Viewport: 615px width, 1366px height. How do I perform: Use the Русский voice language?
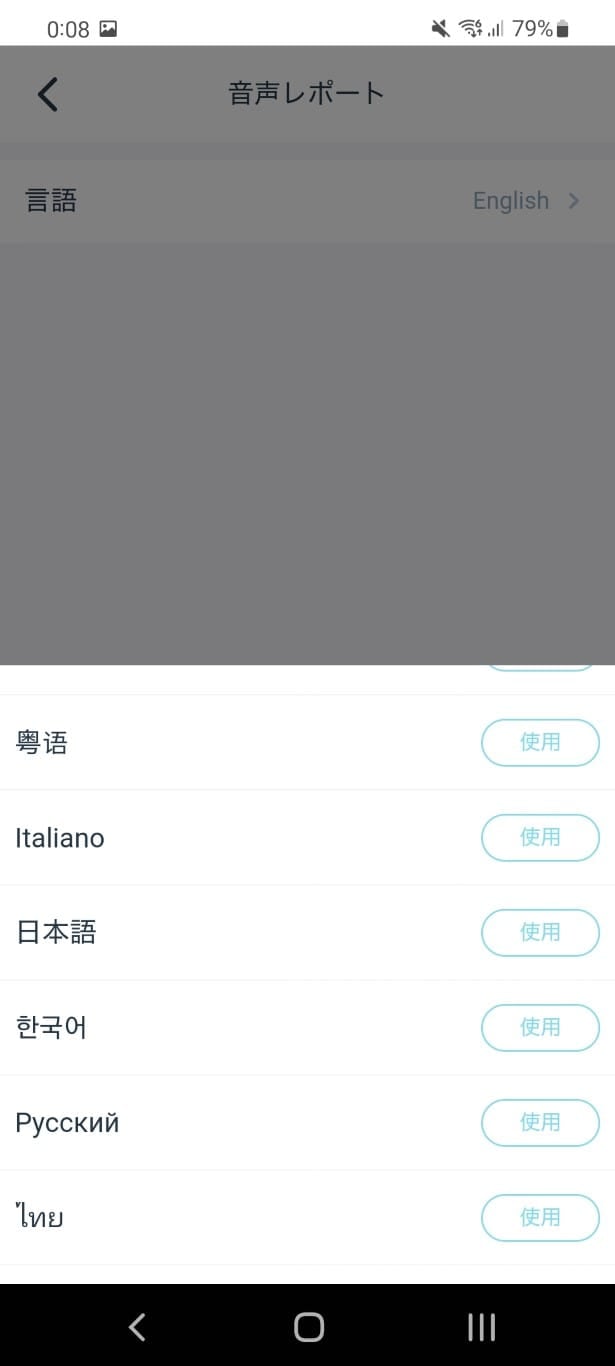(x=540, y=1122)
